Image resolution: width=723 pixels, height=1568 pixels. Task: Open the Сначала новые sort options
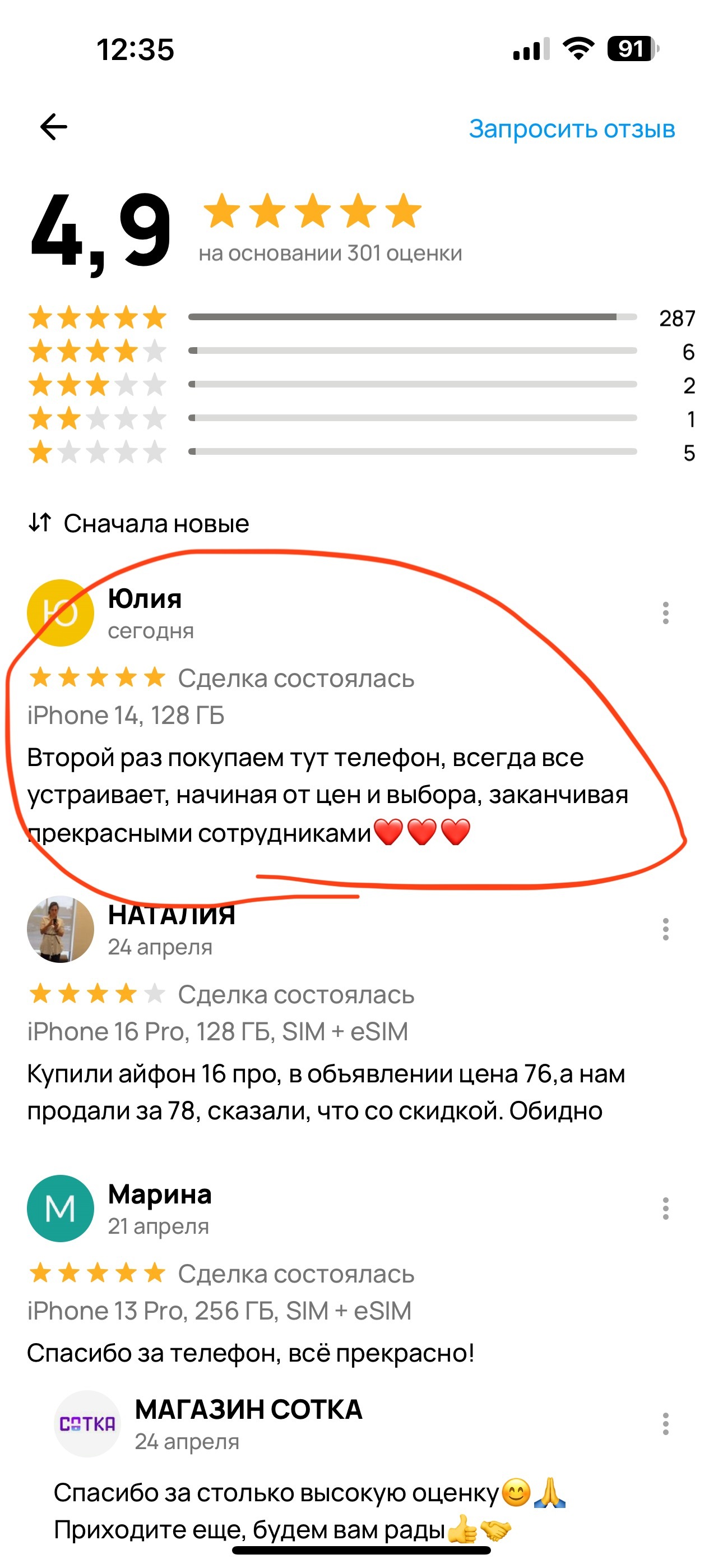(139, 523)
